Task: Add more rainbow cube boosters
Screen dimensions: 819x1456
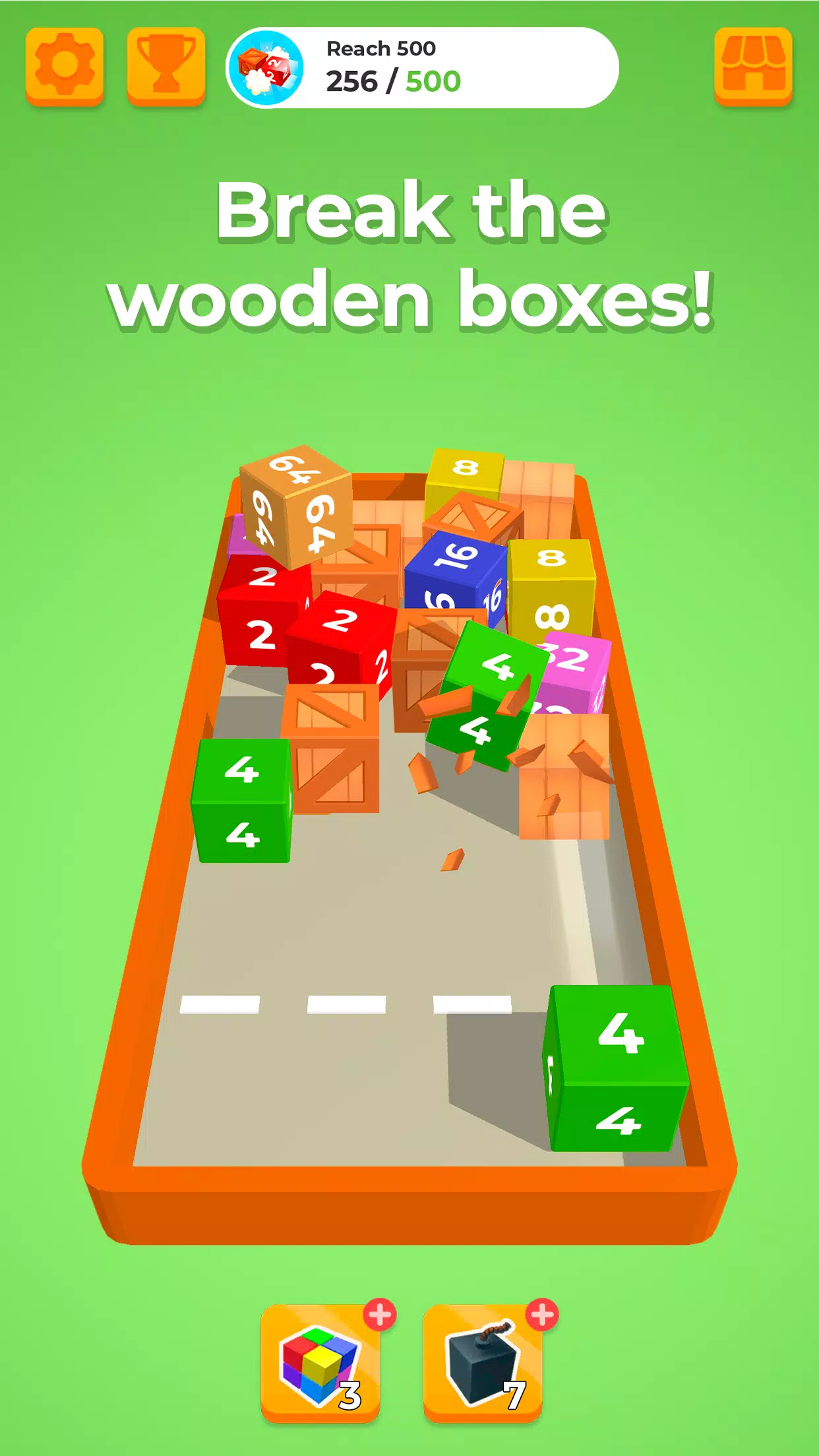Action: 380,1315
